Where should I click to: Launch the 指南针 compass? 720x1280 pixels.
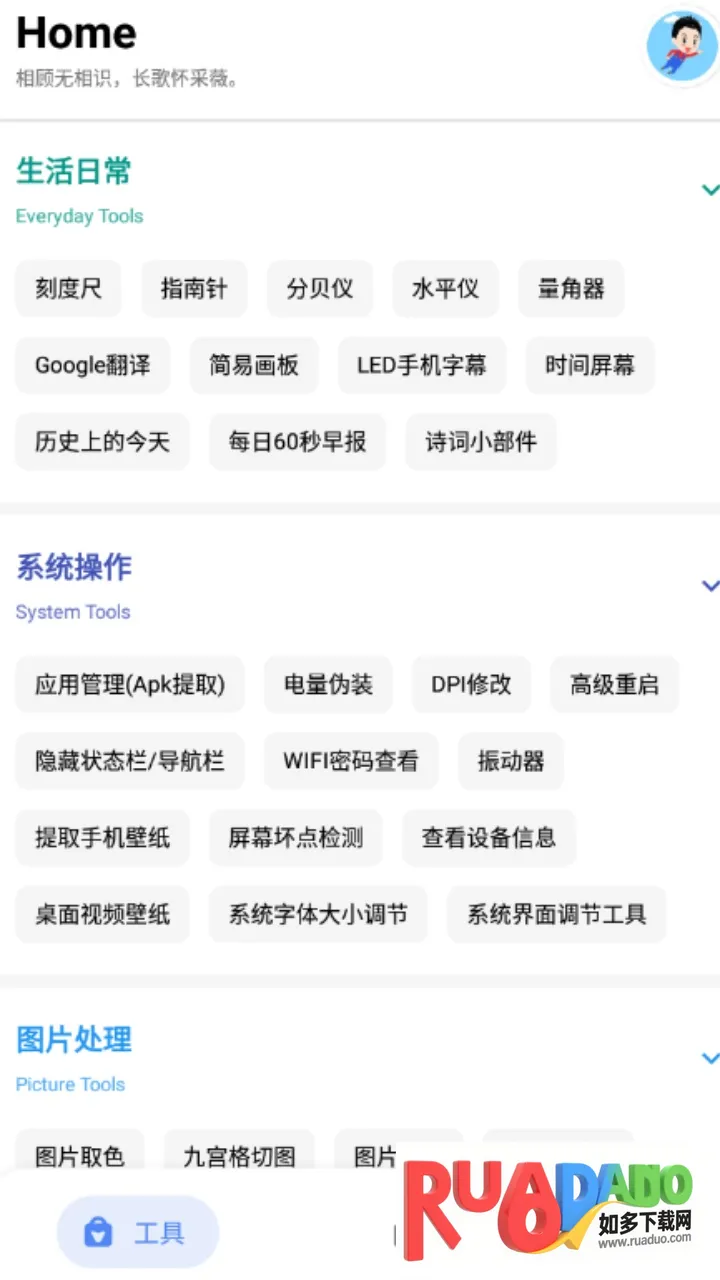194,289
